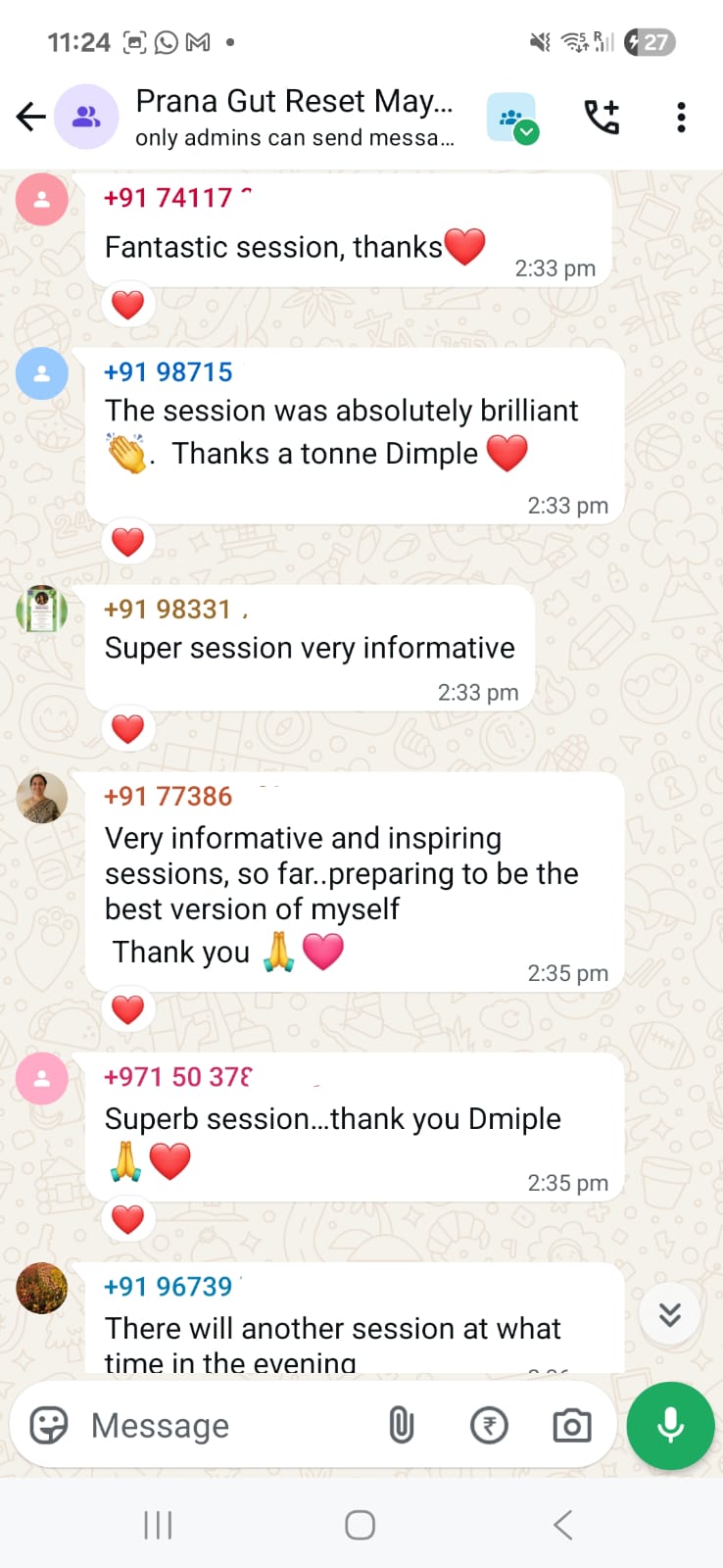Open the emoji and sticker picker
Screen dimensions: 723x1568
[49, 1425]
